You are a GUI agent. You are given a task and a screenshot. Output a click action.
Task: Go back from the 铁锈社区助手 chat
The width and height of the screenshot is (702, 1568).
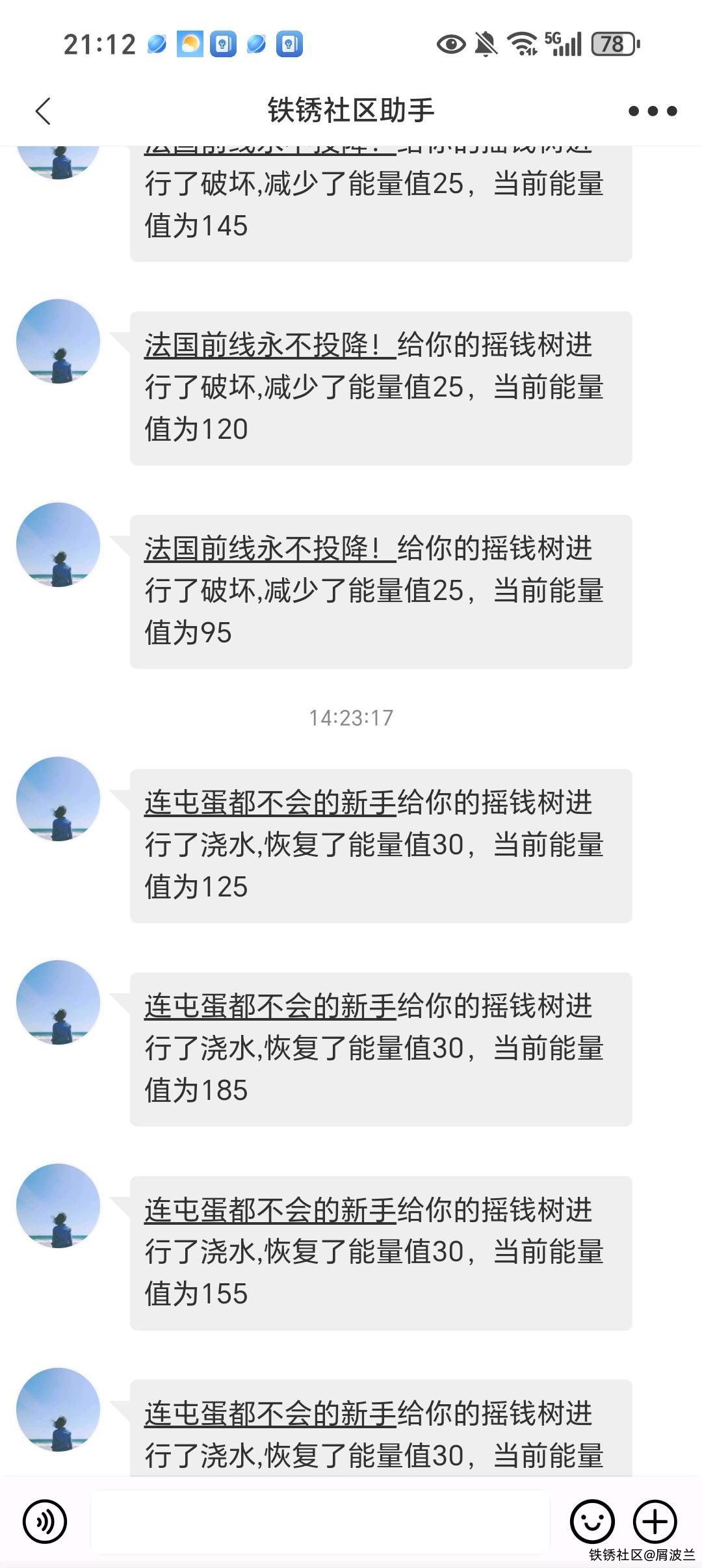(x=43, y=111)
